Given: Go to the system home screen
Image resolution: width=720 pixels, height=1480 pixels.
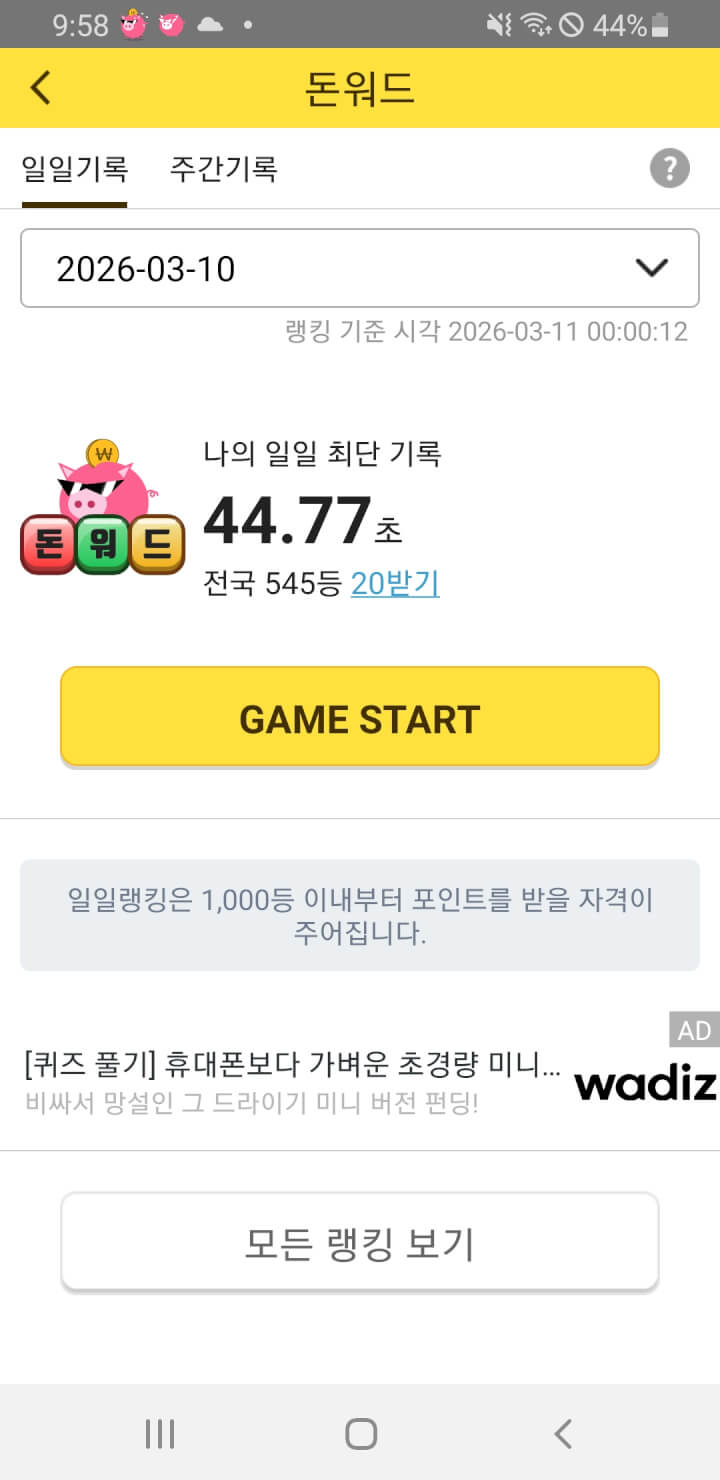Looking at the screenshot, I should click(x=360, y=1433).
